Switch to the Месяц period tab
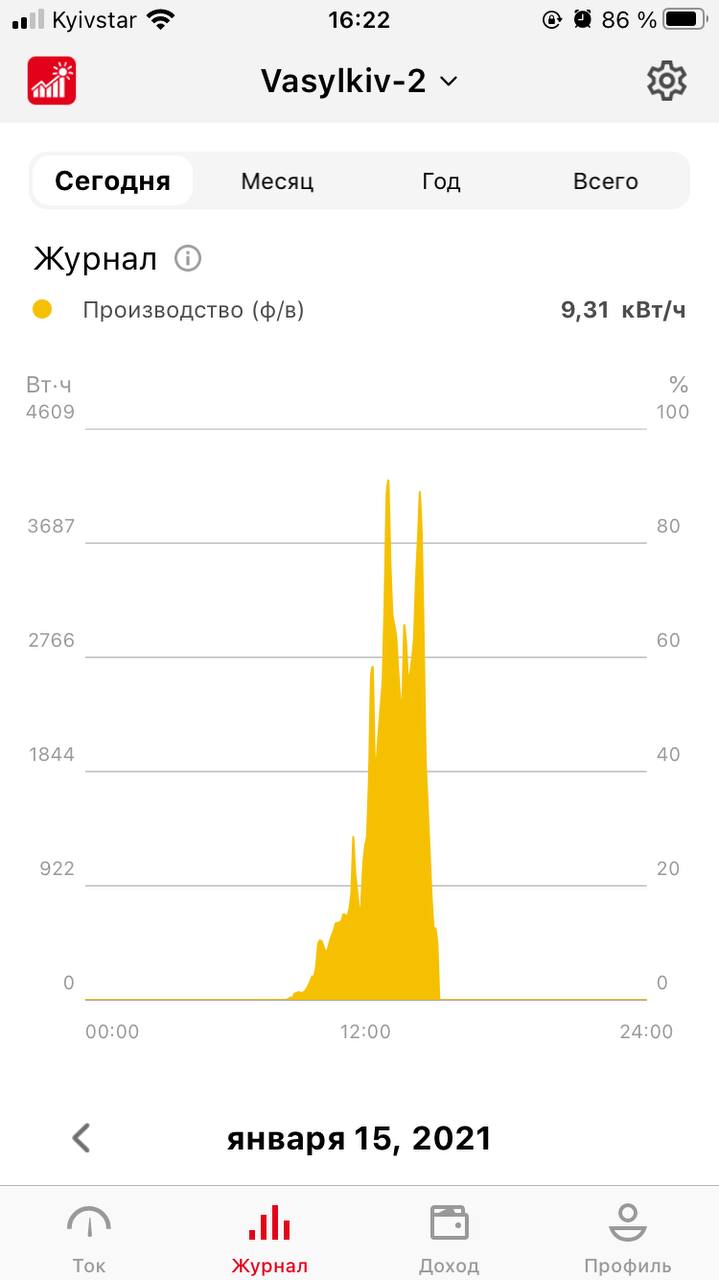719x1280 pixels. click(x=277, y=181)
